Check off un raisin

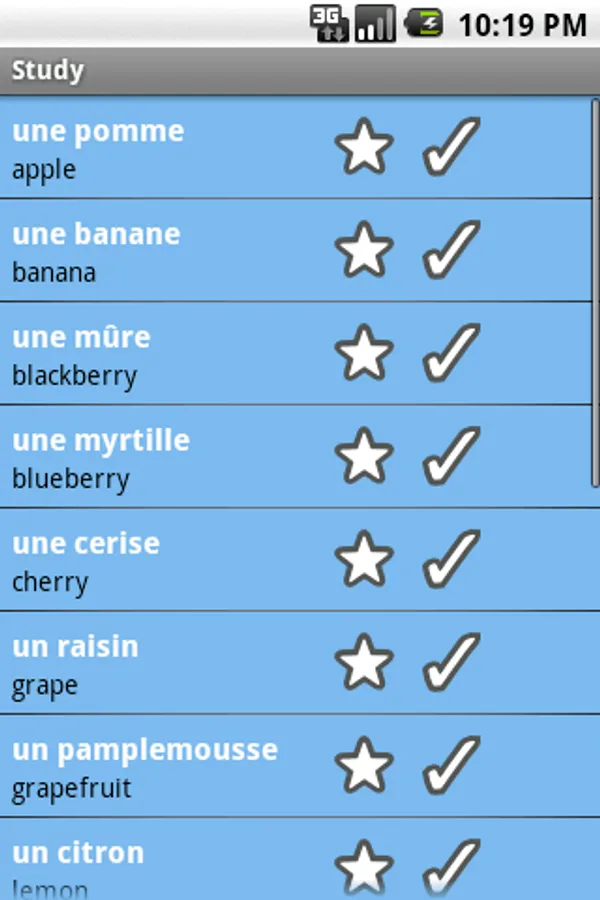(450, 662)
